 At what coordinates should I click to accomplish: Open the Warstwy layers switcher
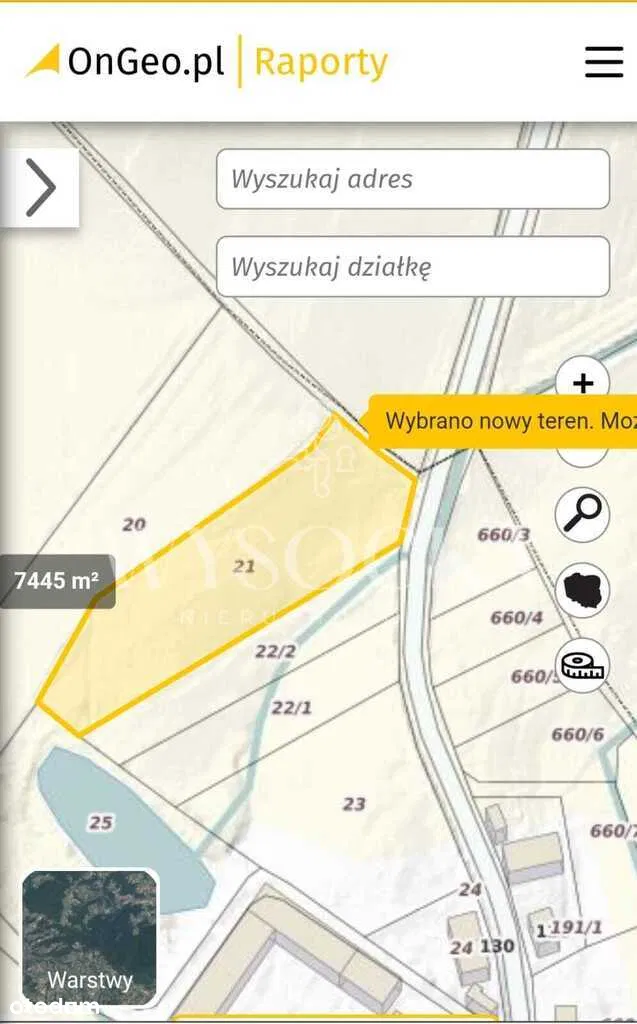click(x=90, y=937)
